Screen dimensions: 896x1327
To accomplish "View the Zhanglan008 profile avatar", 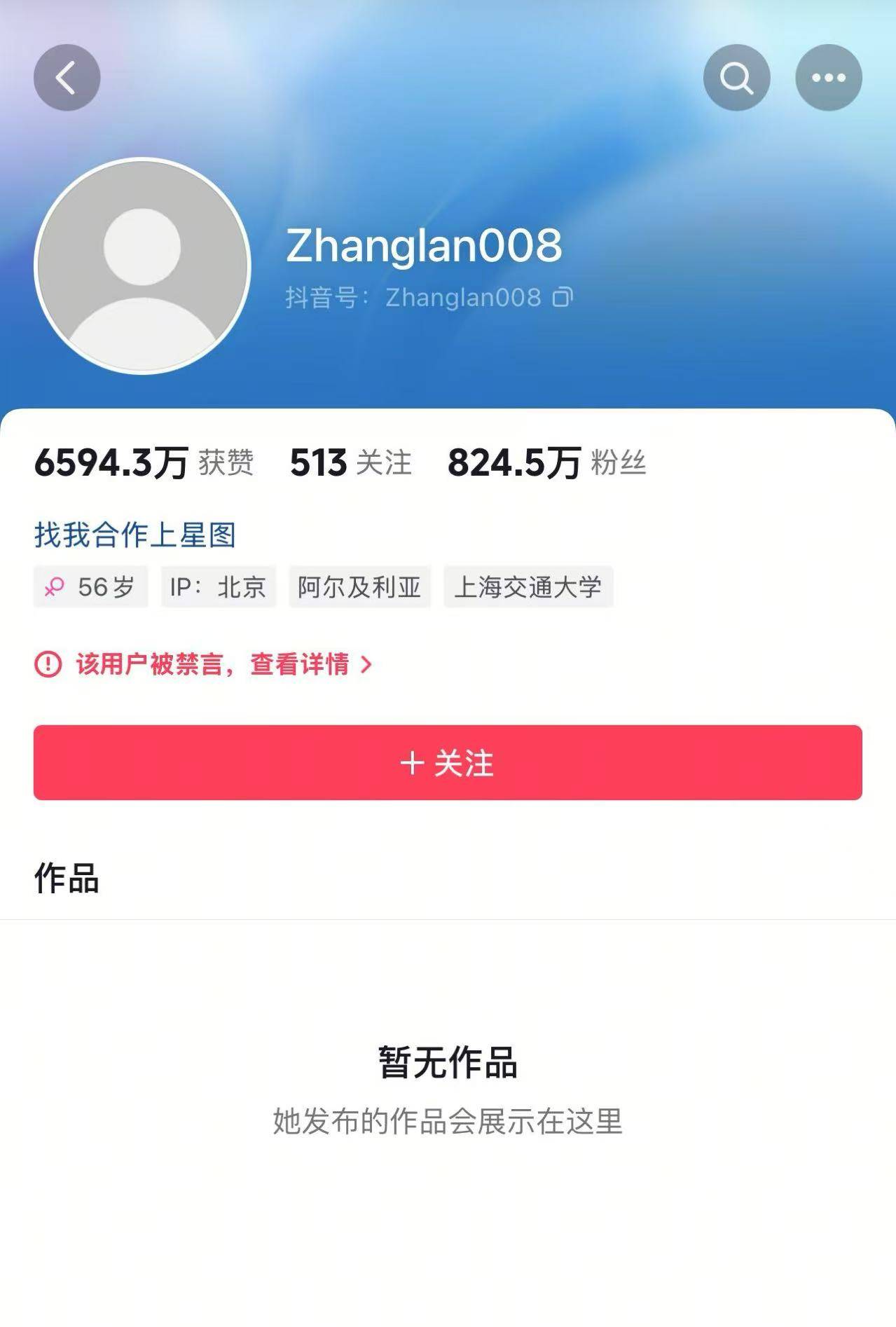I will point(142,266).
